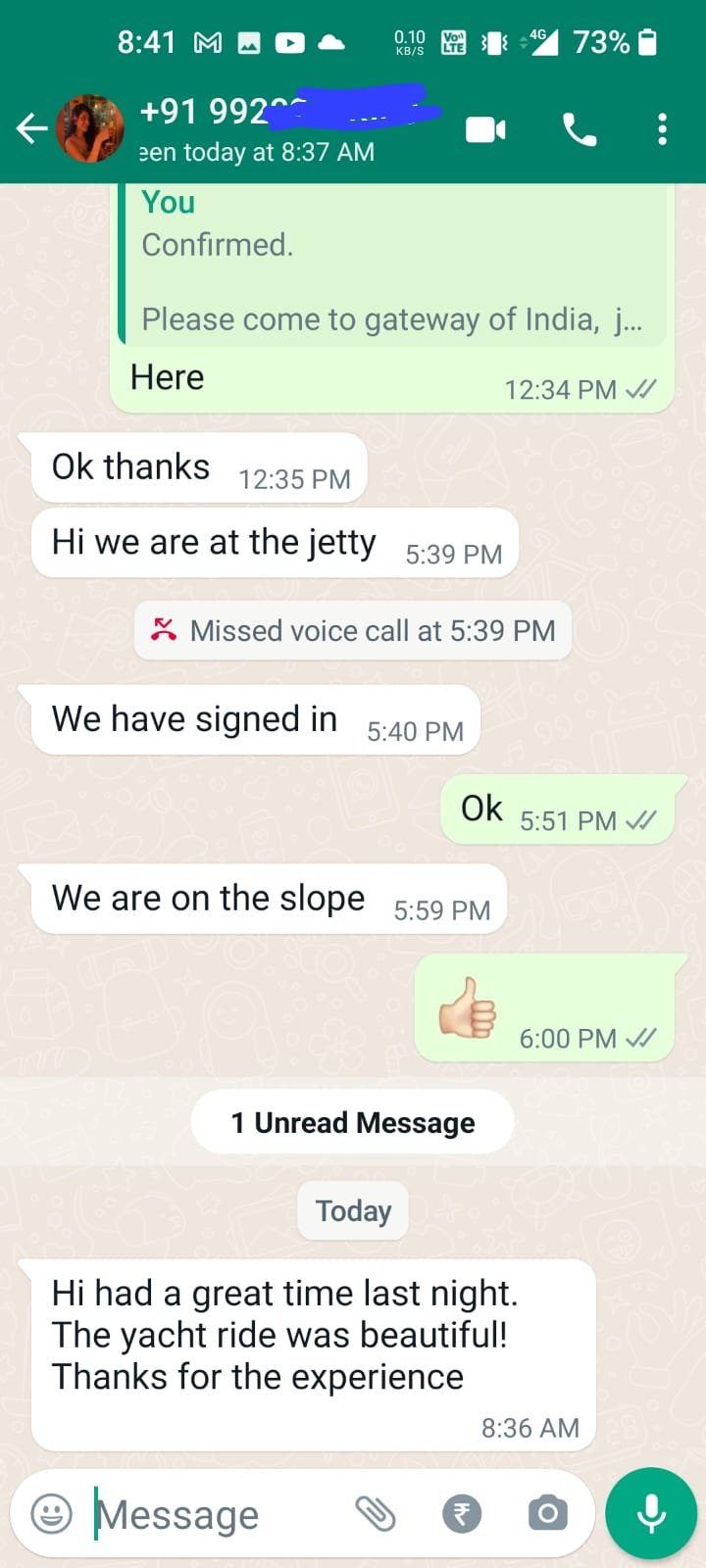This screenshot has width=706, height=1568.
Task: Open the emoji picker
Action: tap(51, 1514)
